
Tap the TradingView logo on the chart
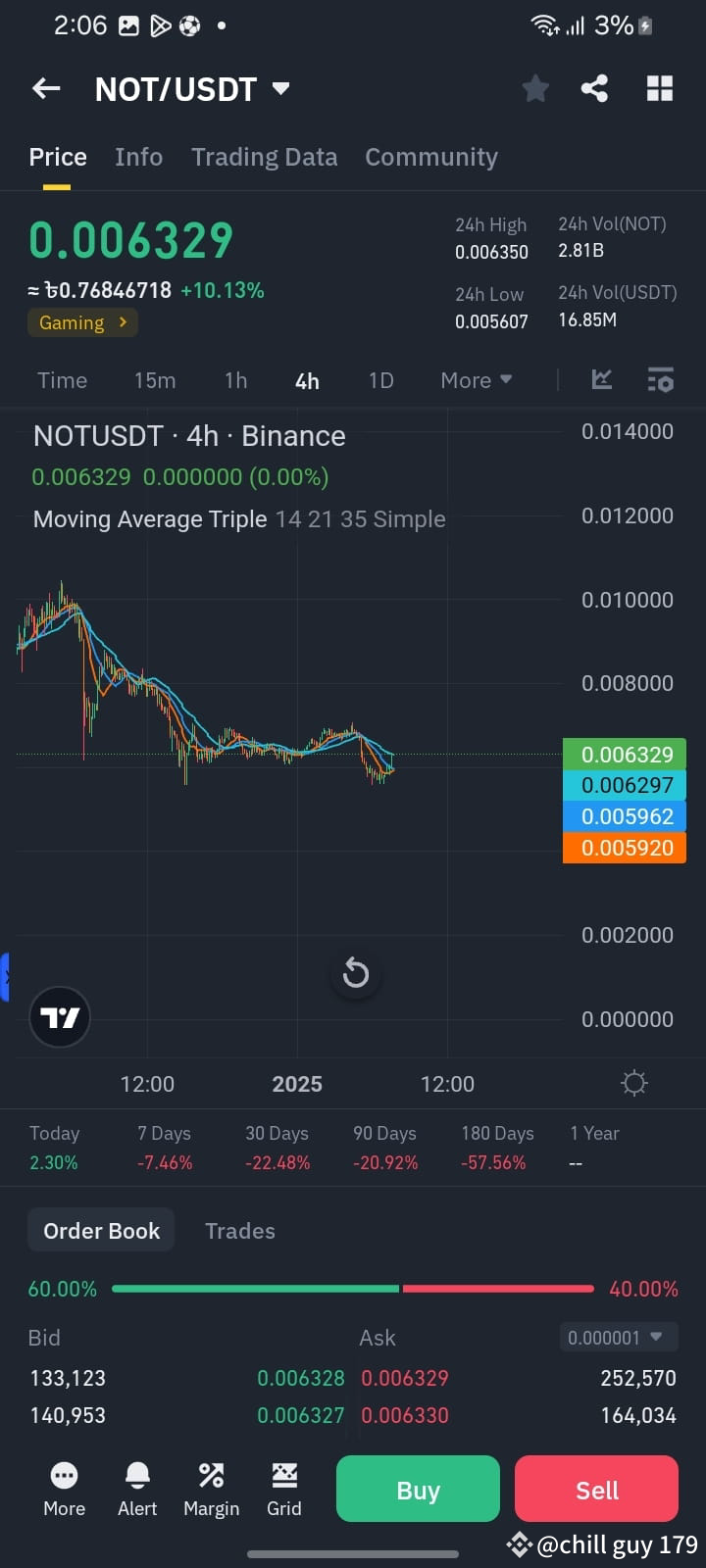(x=60, y=1017)
